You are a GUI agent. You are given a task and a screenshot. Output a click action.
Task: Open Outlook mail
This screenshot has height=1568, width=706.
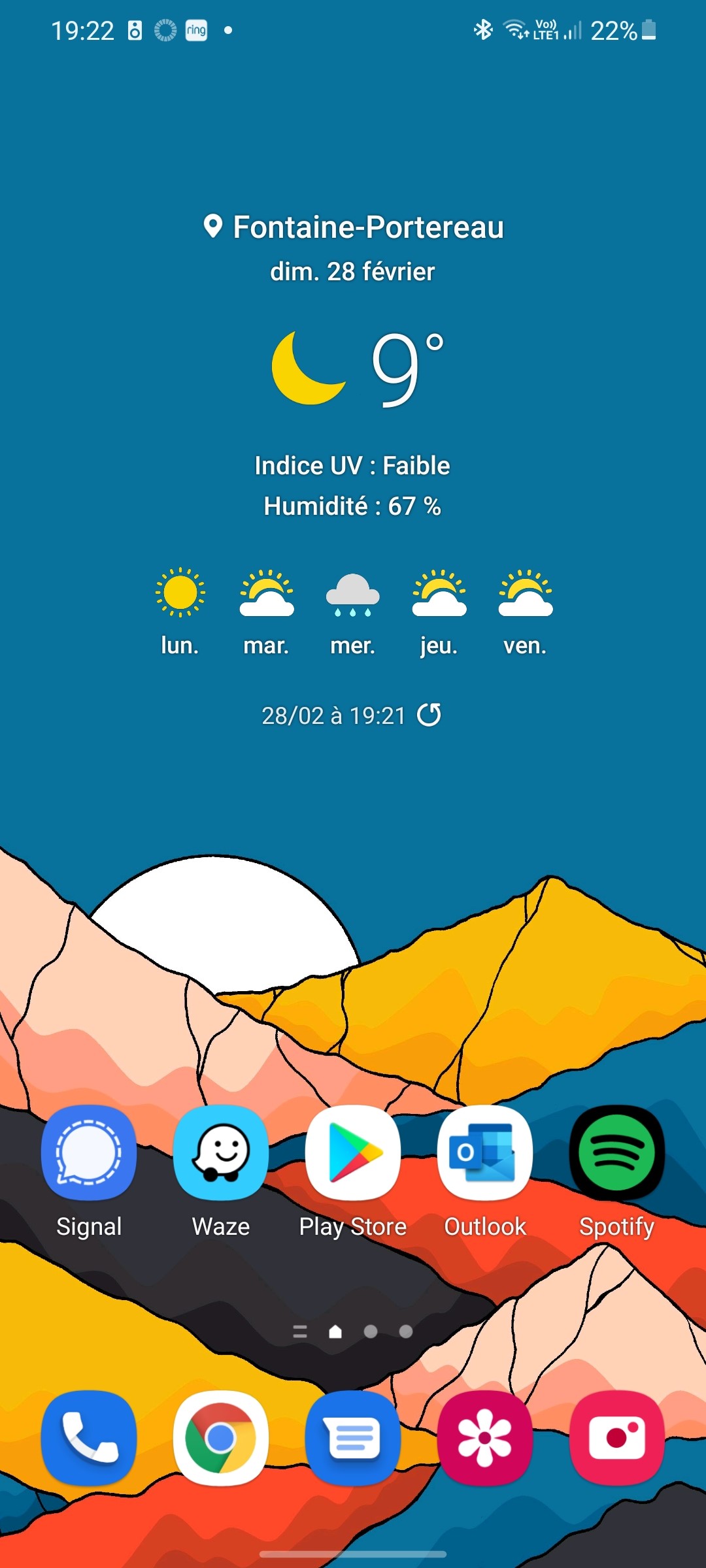[x=485, y=1152]
